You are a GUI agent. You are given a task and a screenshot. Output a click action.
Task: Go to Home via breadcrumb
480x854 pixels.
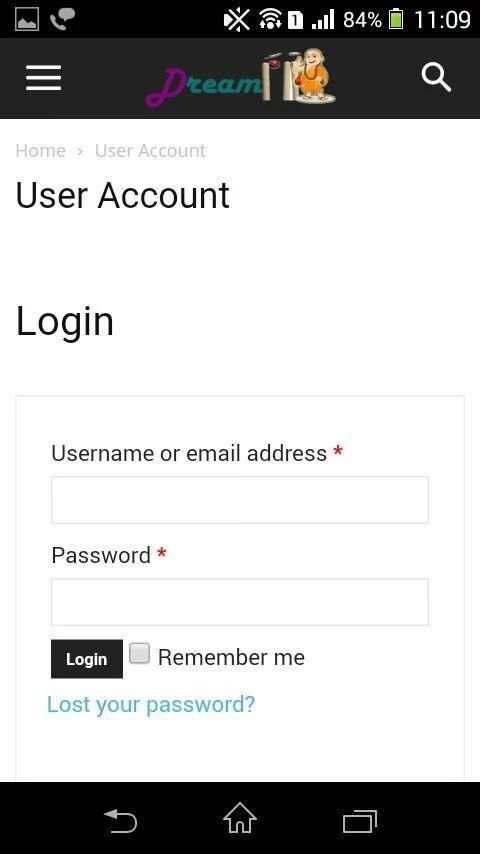[x=40, y=150]
